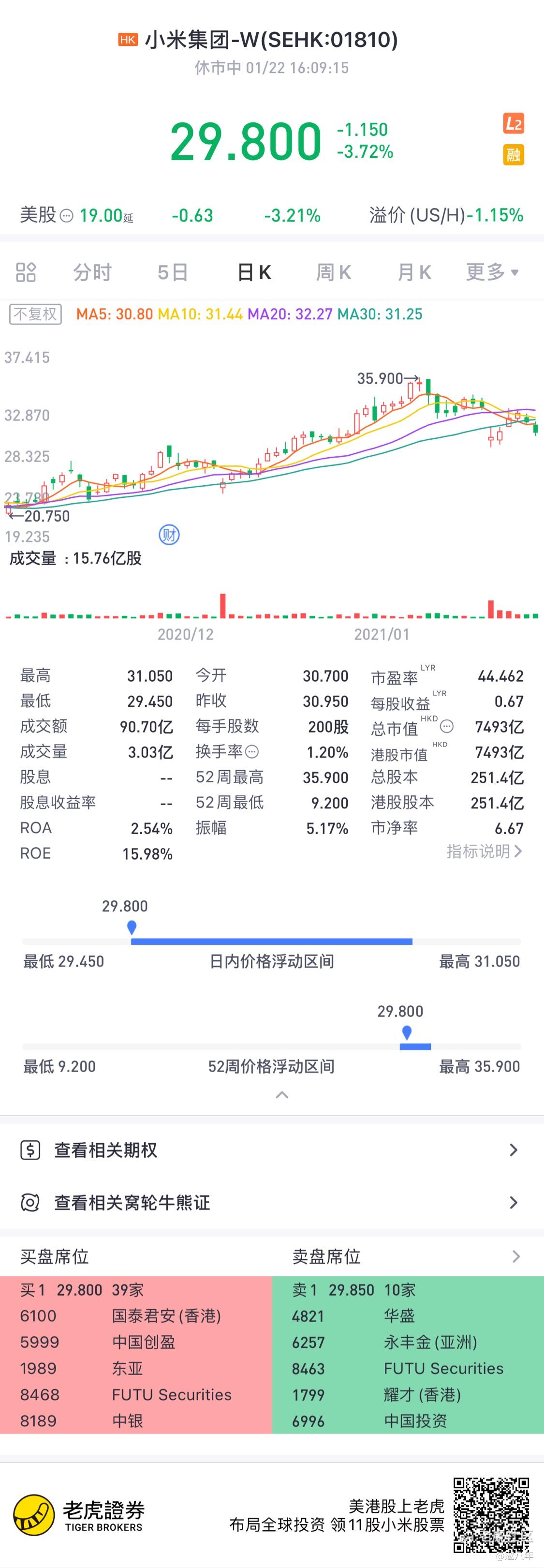The width and height of the screenshot is (544, 1568).
Task: Open broker queue details via 卖盘席位 arrow
Action: 515,1256
